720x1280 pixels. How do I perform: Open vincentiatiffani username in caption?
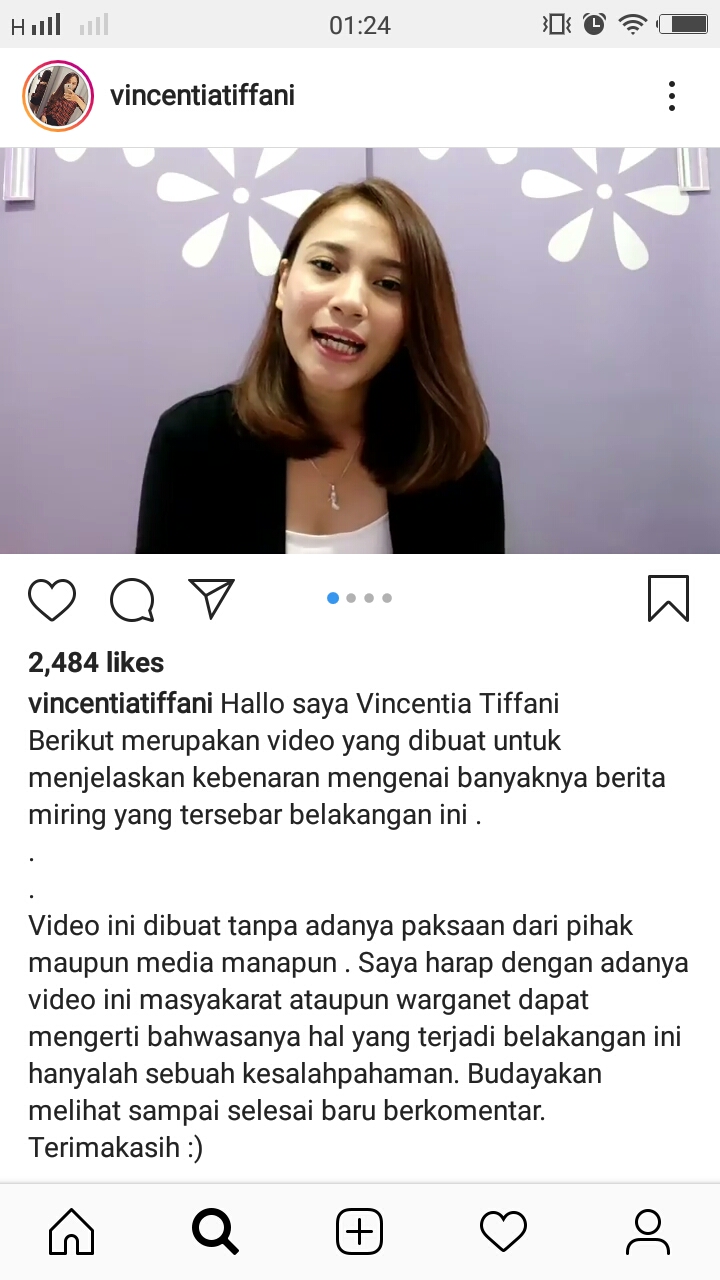tap(120, 704)
